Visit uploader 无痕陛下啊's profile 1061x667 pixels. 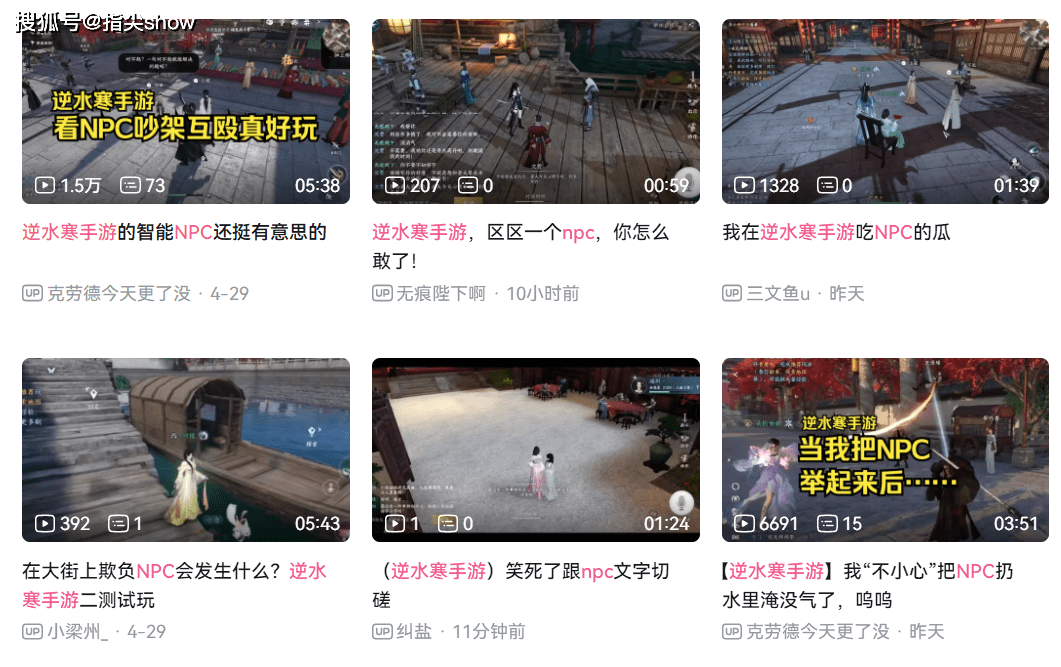(441, 293)
